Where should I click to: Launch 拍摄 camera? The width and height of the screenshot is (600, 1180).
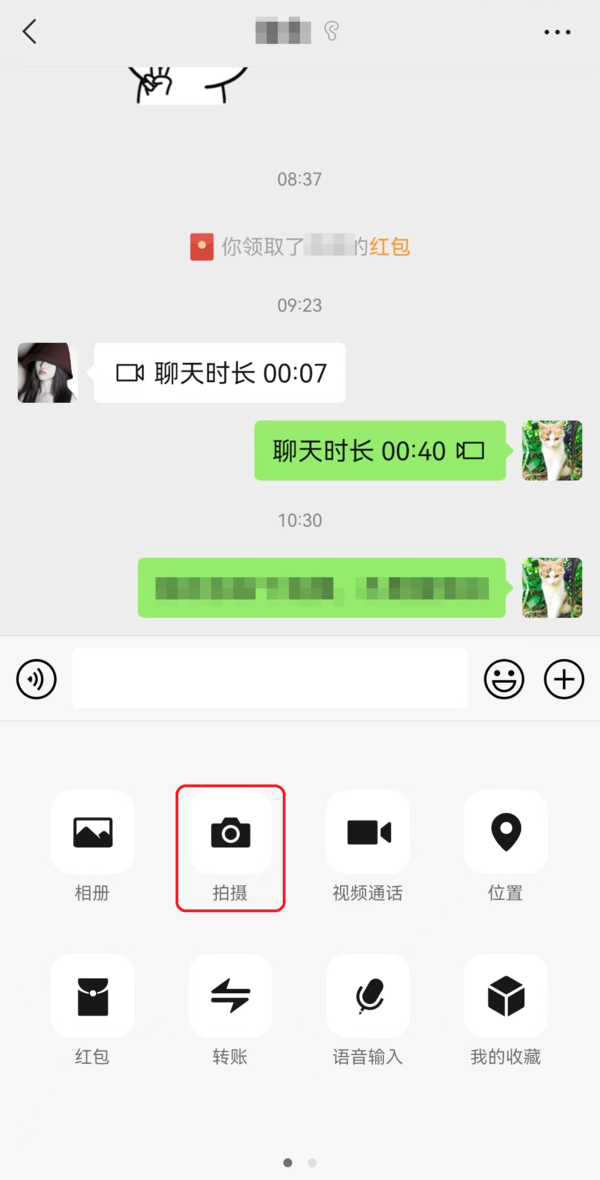[230, 832]
